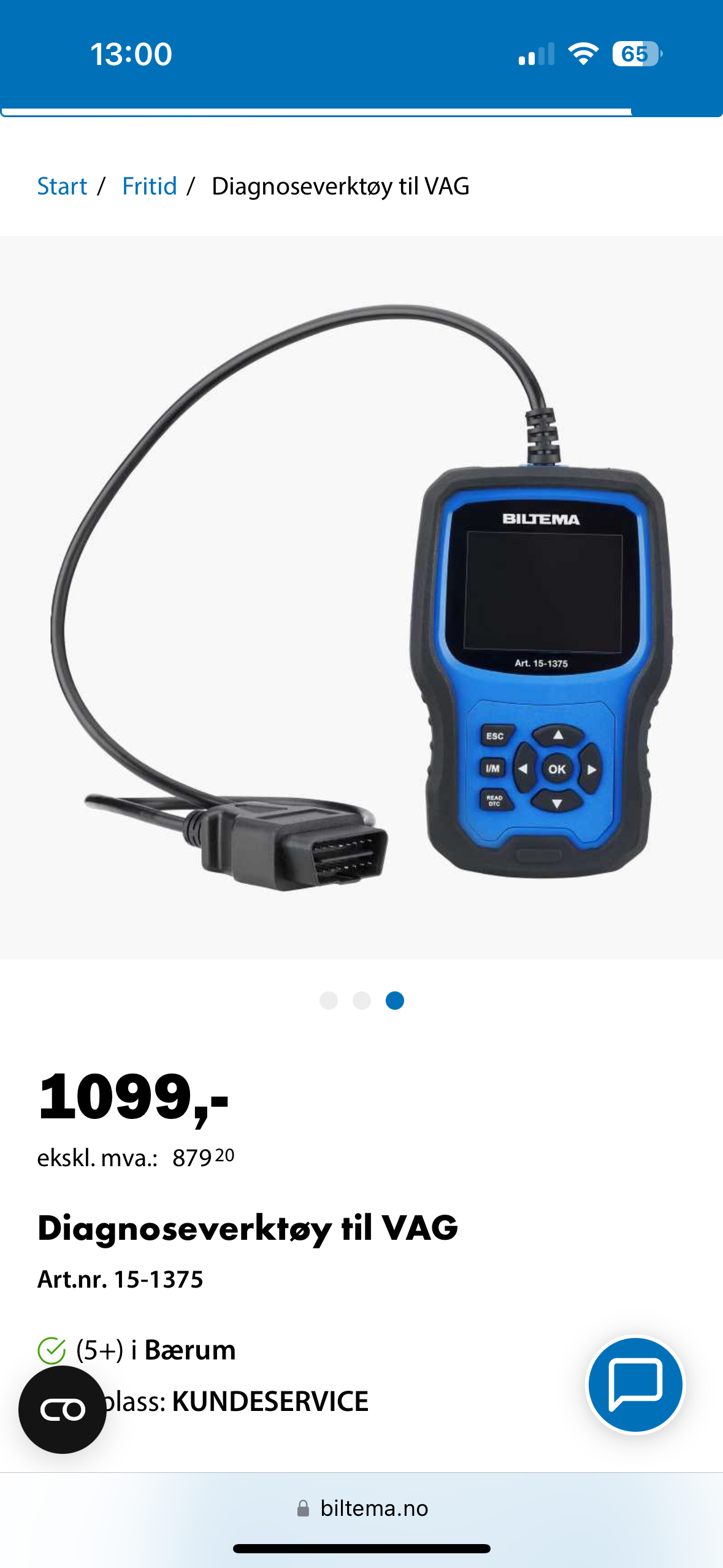723x1568 pixels.
Task: Navigate to the Fritid category
Action: pyautogui.click(x=149, y=186)
